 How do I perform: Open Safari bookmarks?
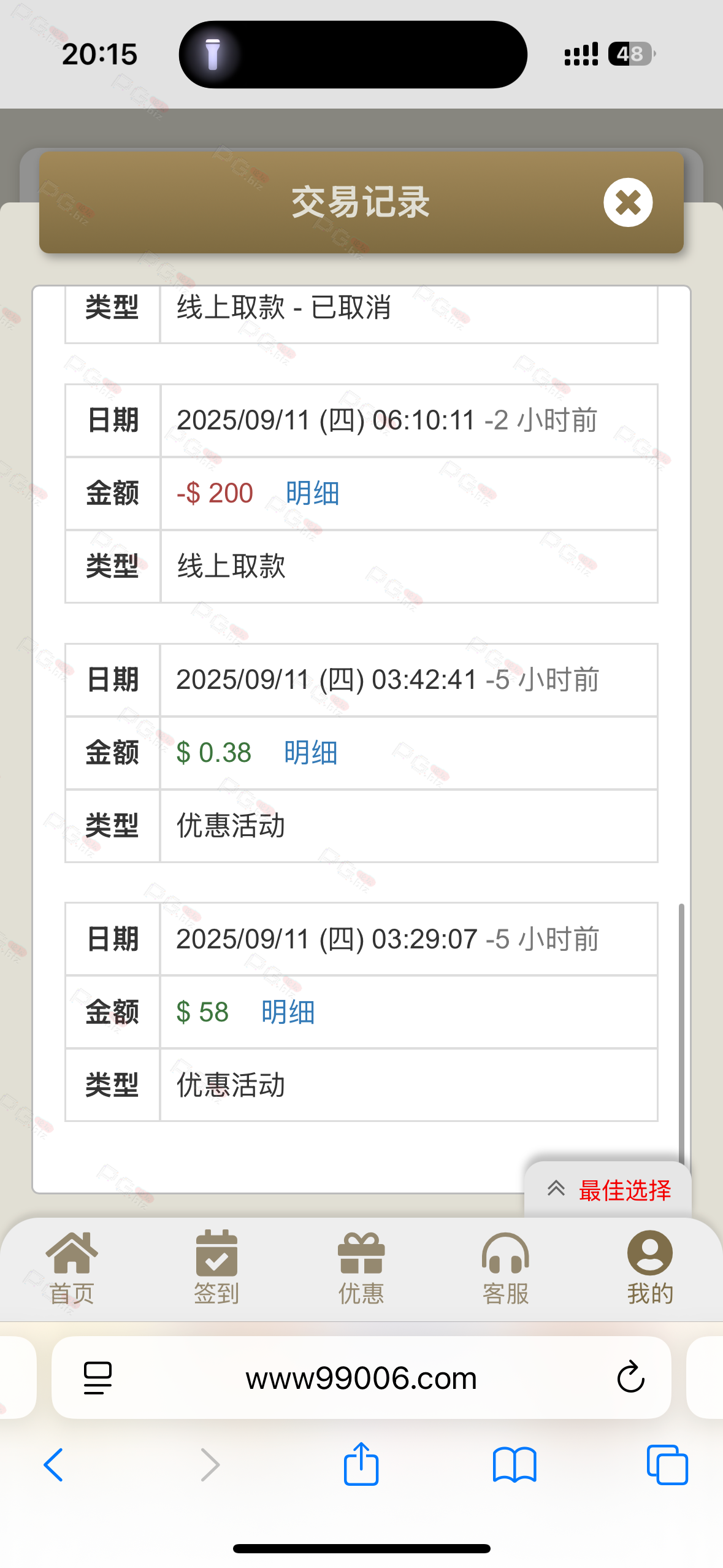point(515,1465)
